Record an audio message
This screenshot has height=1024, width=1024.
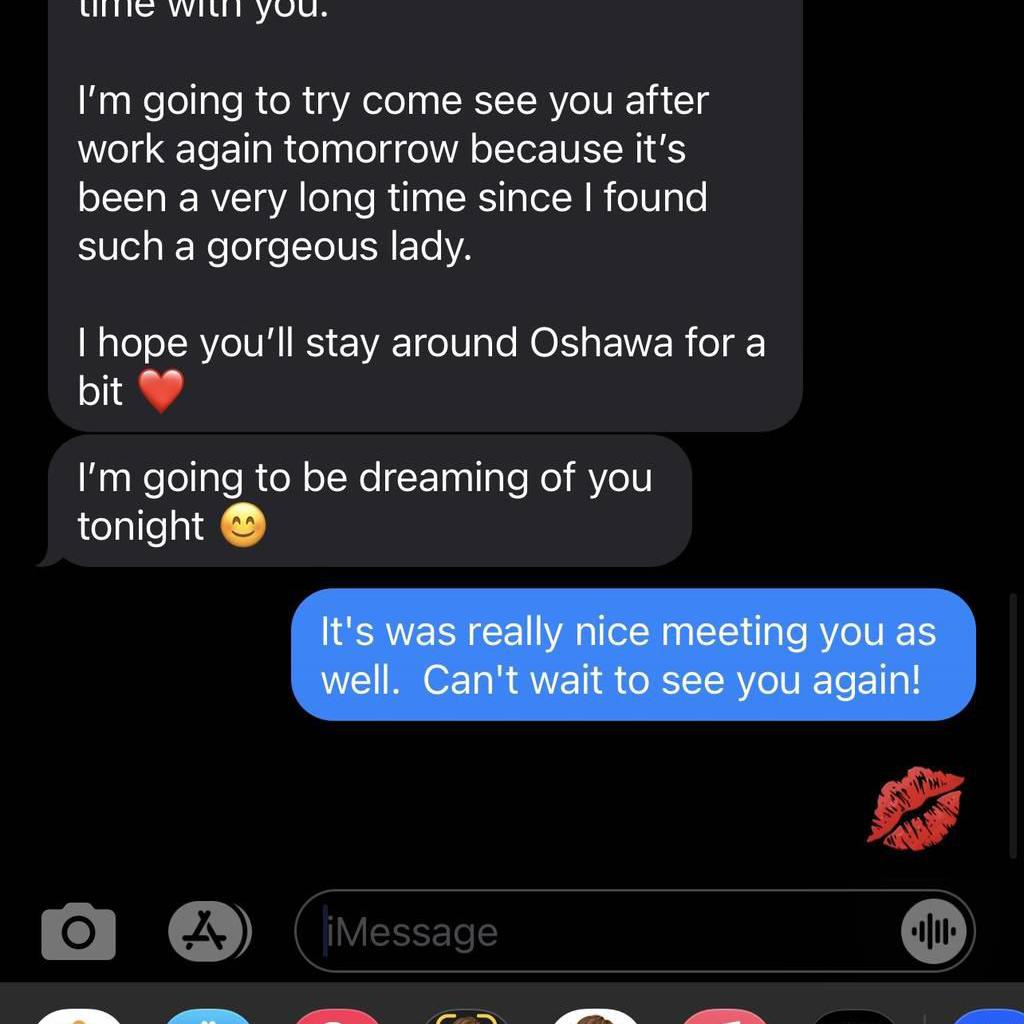pyautogui.click(x=934, y=932)
